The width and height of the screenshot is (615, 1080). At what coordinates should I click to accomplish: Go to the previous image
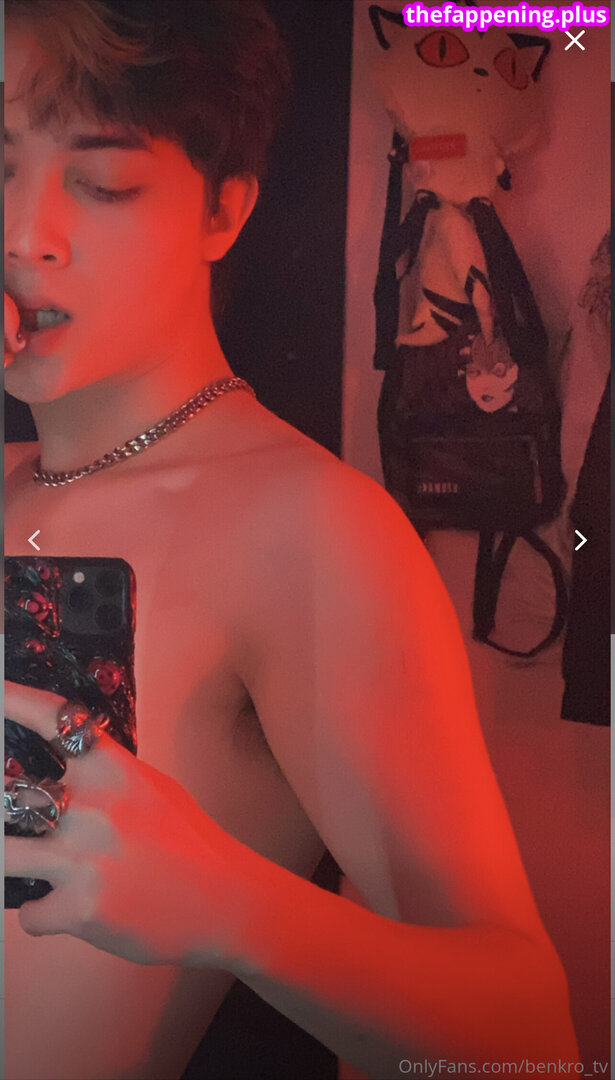pyautogui.click(x=34, y=540)
